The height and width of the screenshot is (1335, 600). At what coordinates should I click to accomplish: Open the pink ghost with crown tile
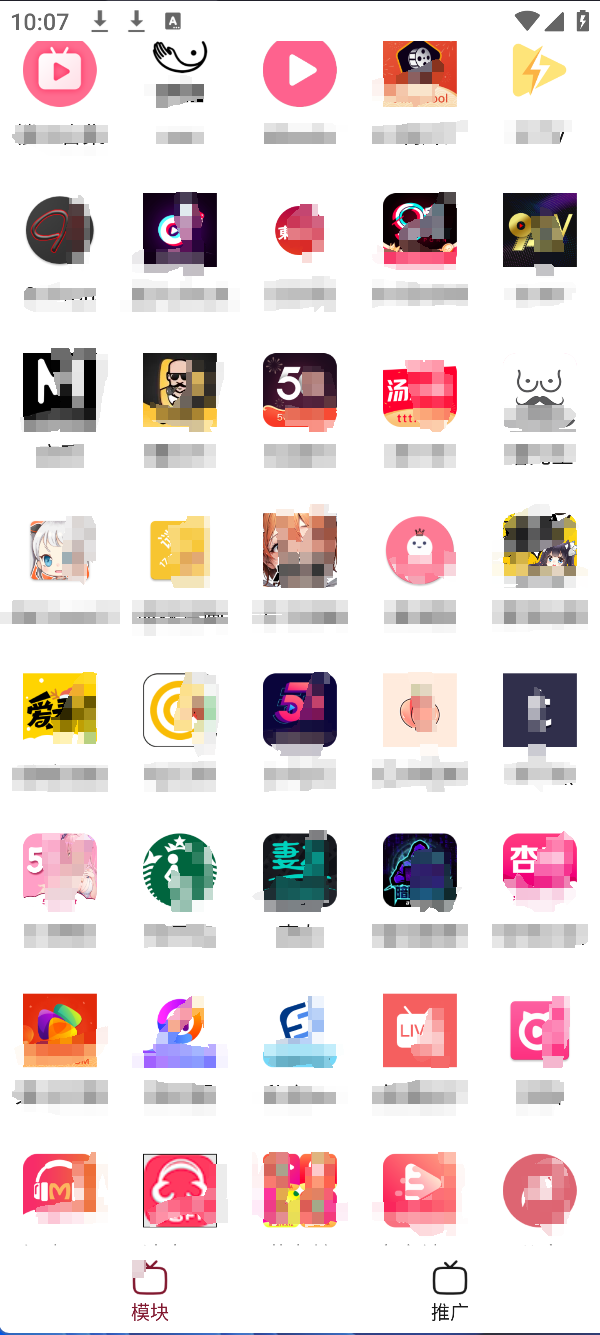420,552
